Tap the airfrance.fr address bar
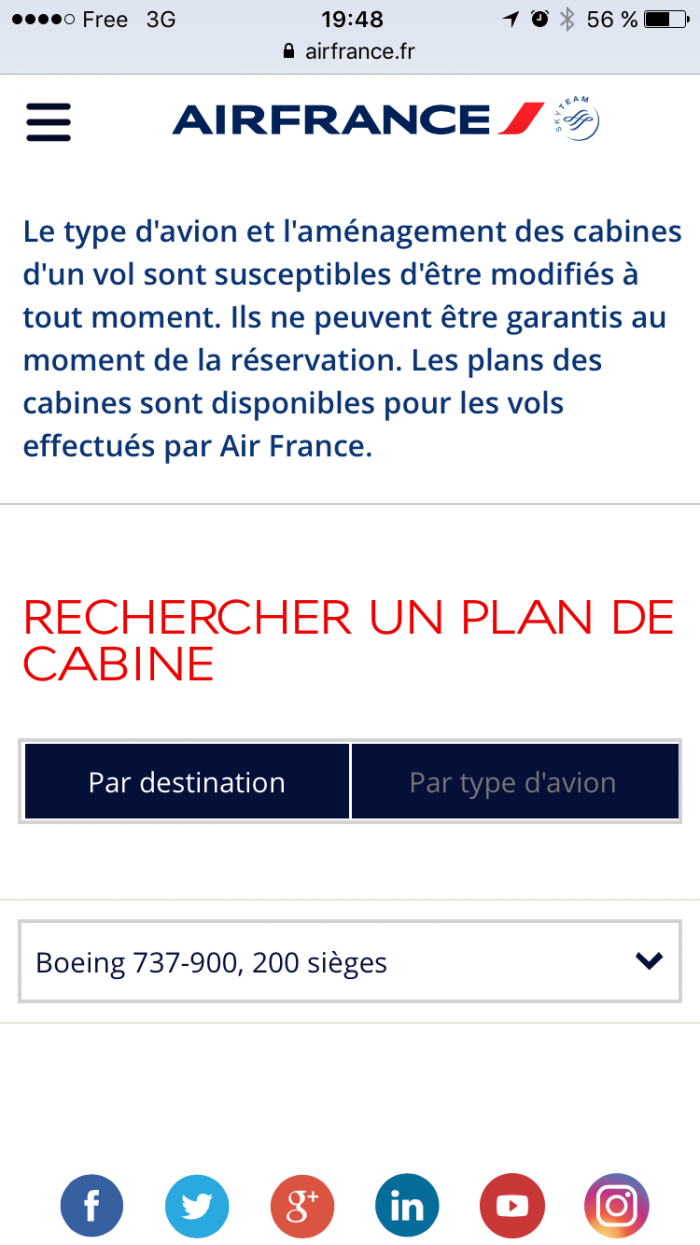700x1245 pixels. coord(349,51)
